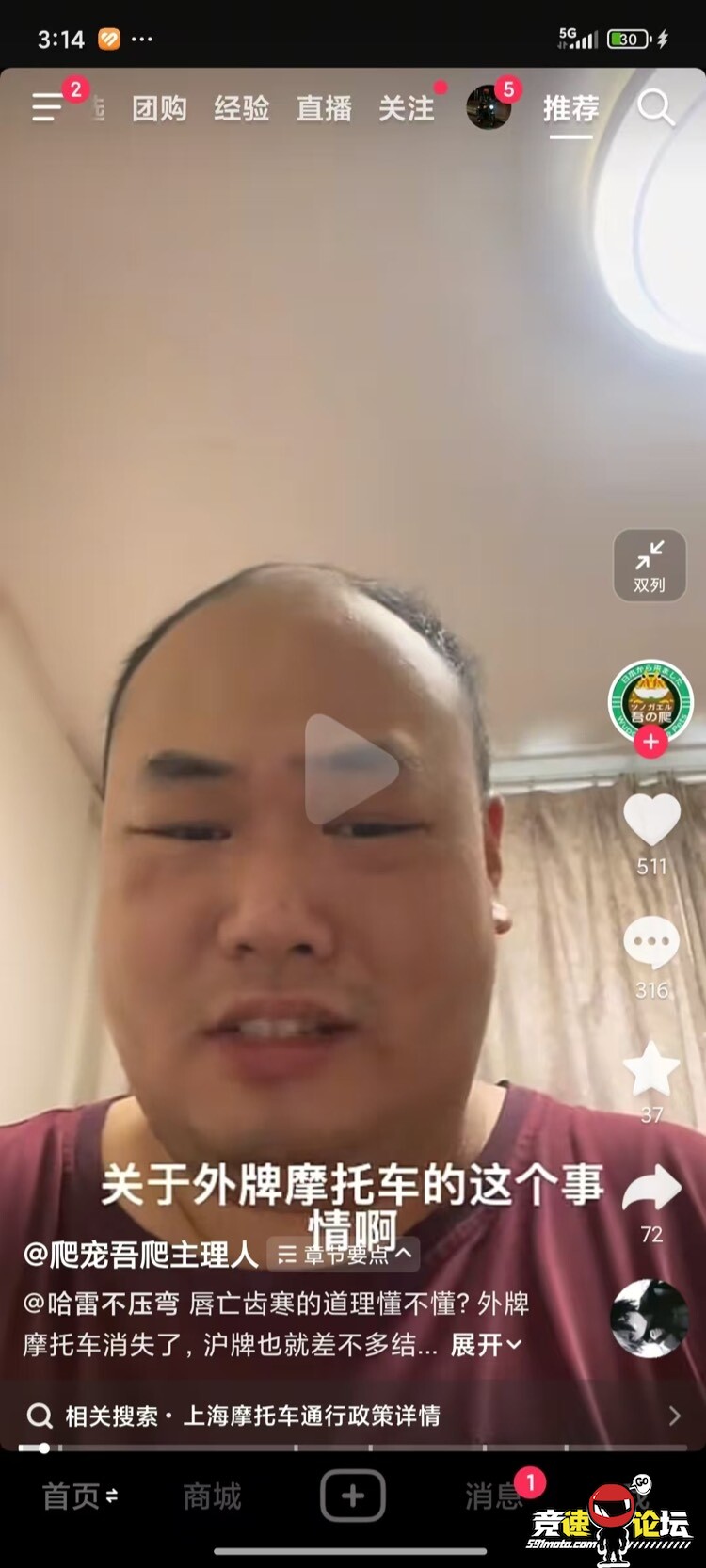Viewport: 706px width, 1568px height.
Task: Switch to the 直播 tab
Action: click(x=324, y=109)
